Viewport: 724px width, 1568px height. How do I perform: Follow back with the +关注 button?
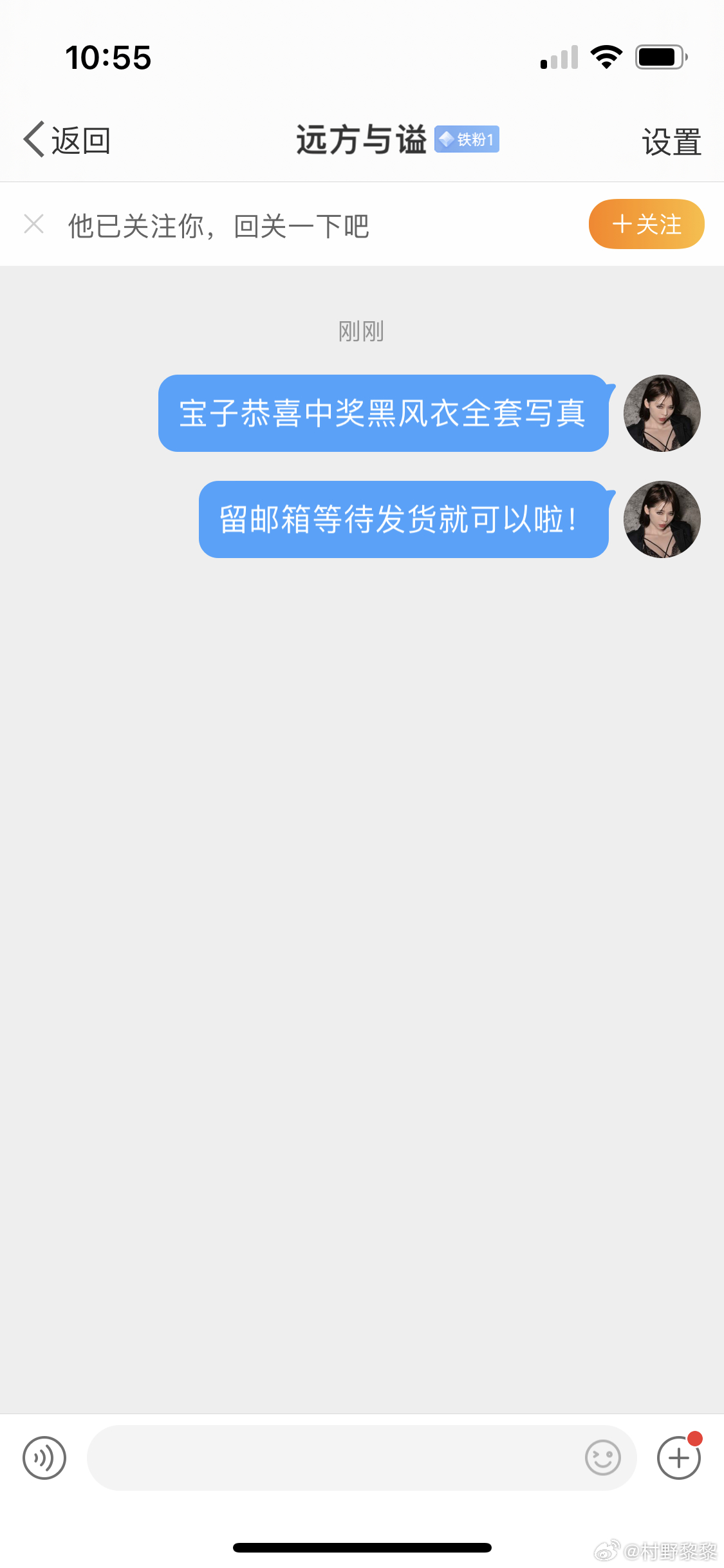(646, 224)
